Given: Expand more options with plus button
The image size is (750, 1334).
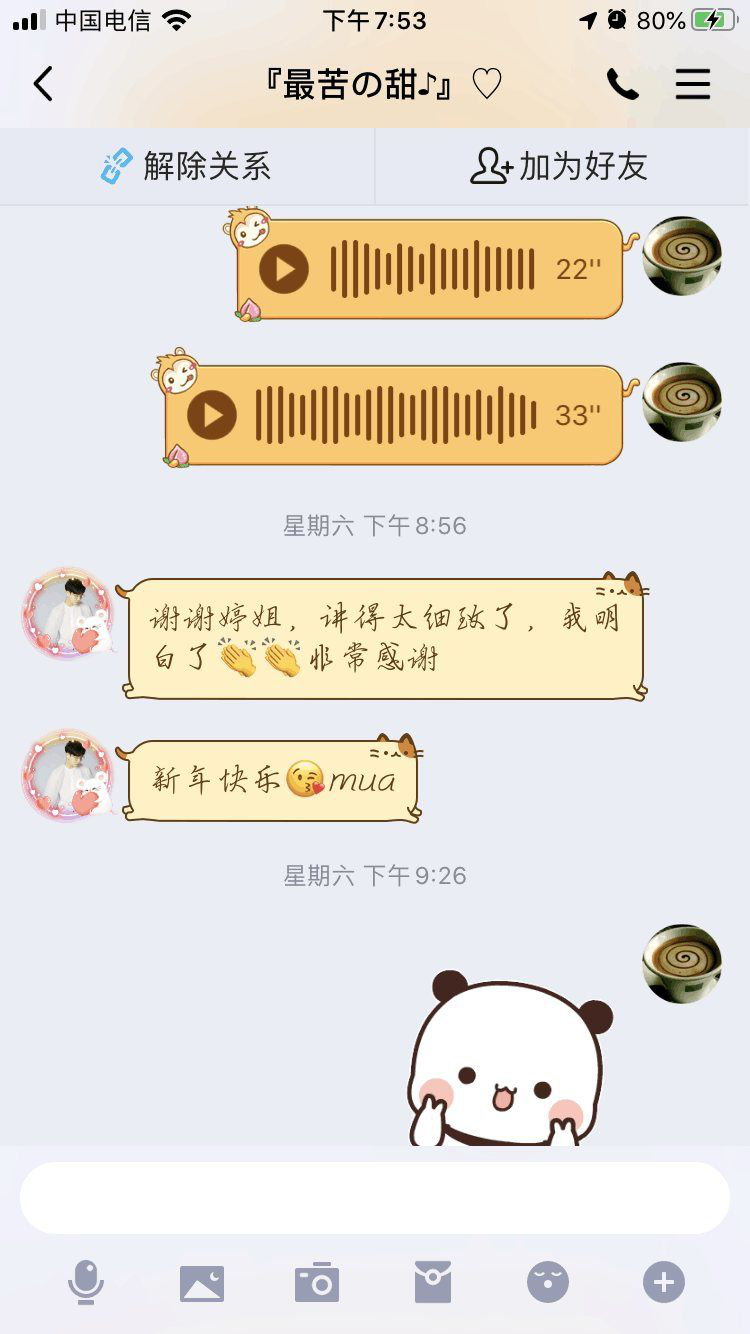Looking at the screenshot, I should (664, 1282).
